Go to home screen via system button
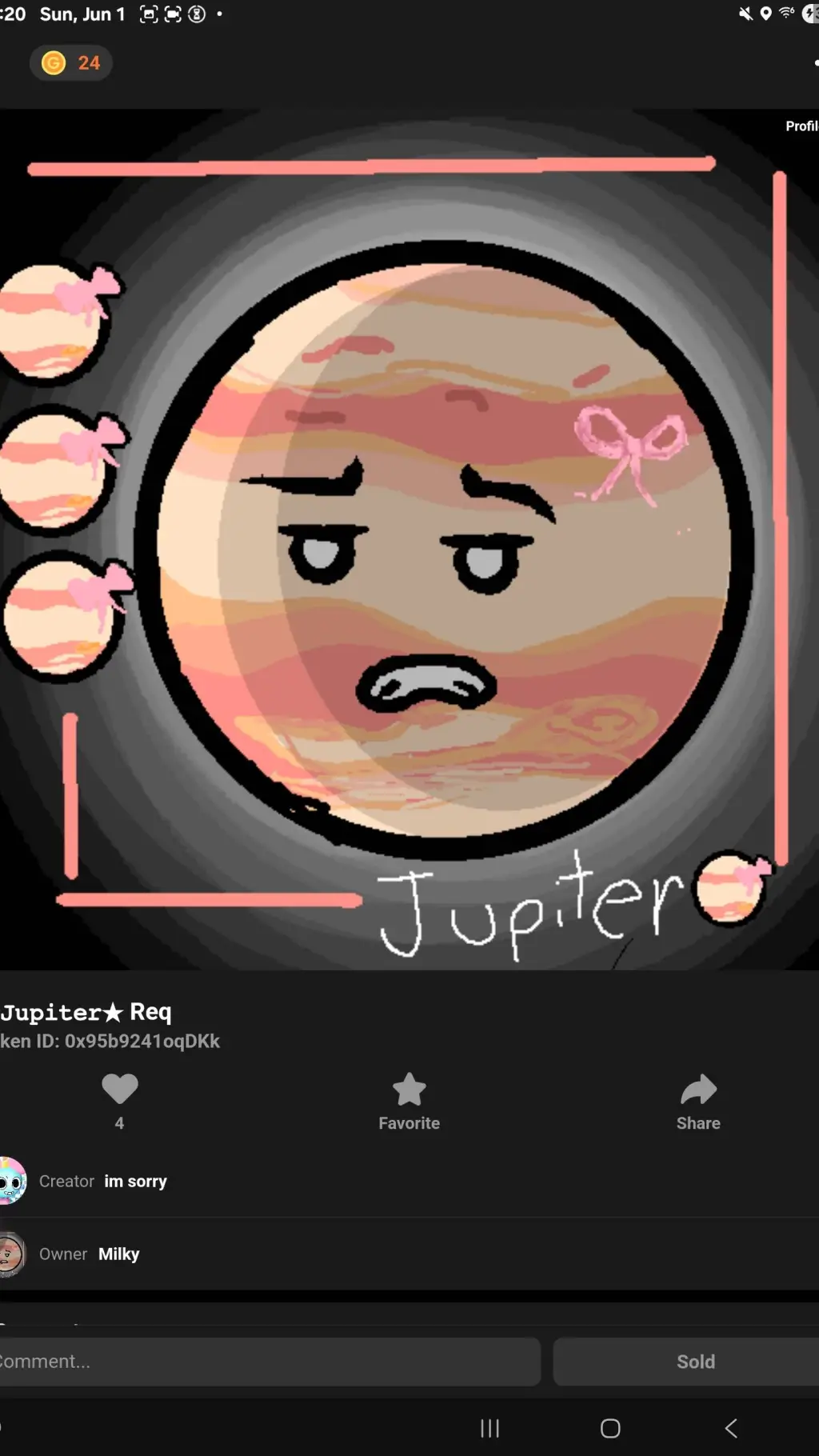Viewport: 819px width, 1456px height. pyautogui.click(x=610, y=1428)
